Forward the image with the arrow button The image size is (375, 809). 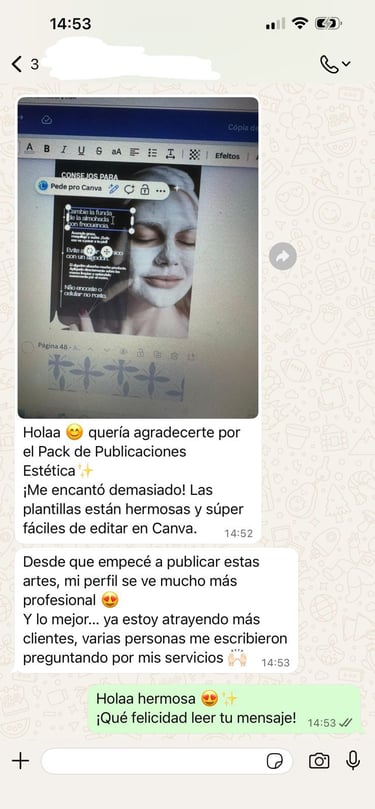(x=283, y=256)
